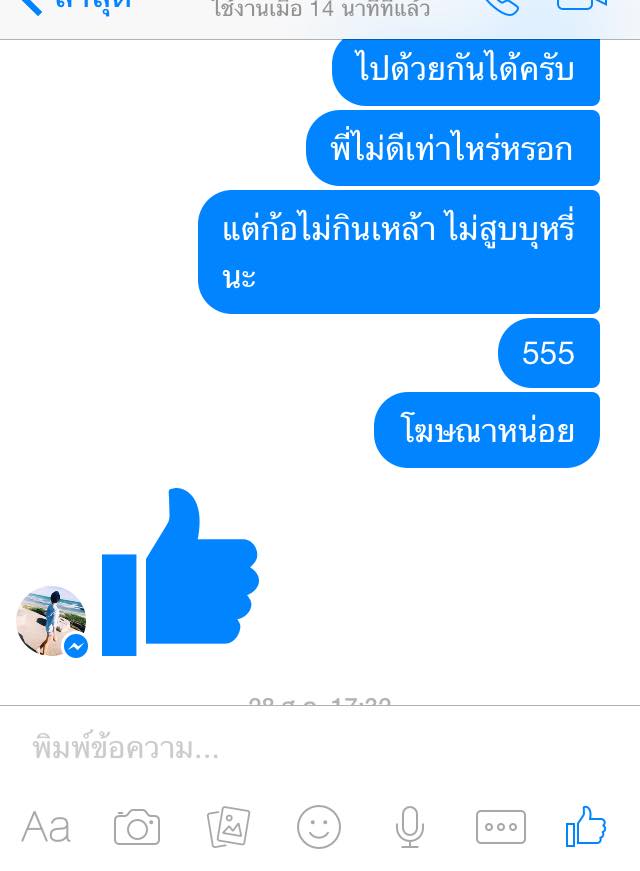The height and width of the screenshot is (871, 640).
Task: Open the Aa text keyboard option
Action: (46, 827)
